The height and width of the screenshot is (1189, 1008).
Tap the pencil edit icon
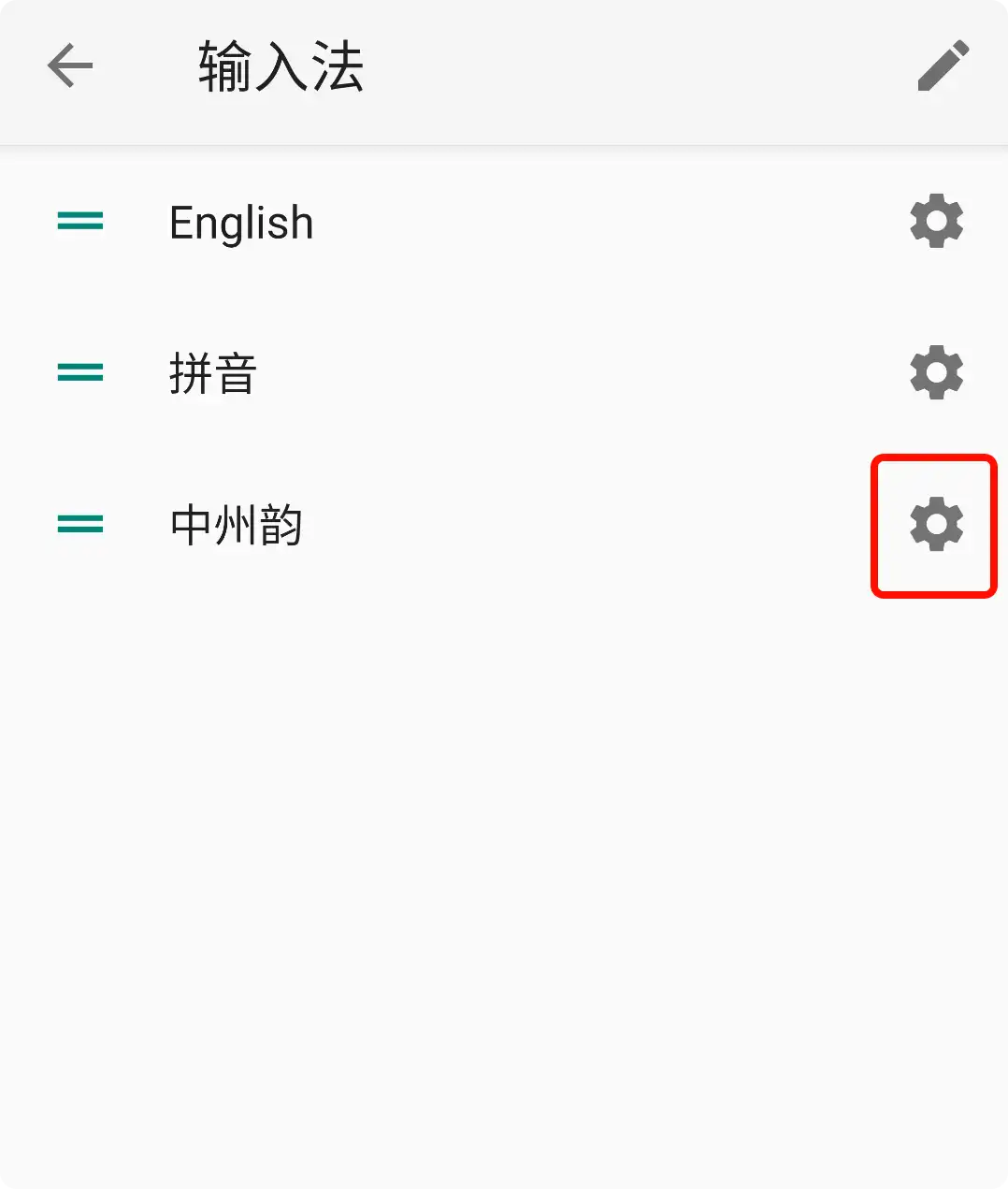pos(943,65)
